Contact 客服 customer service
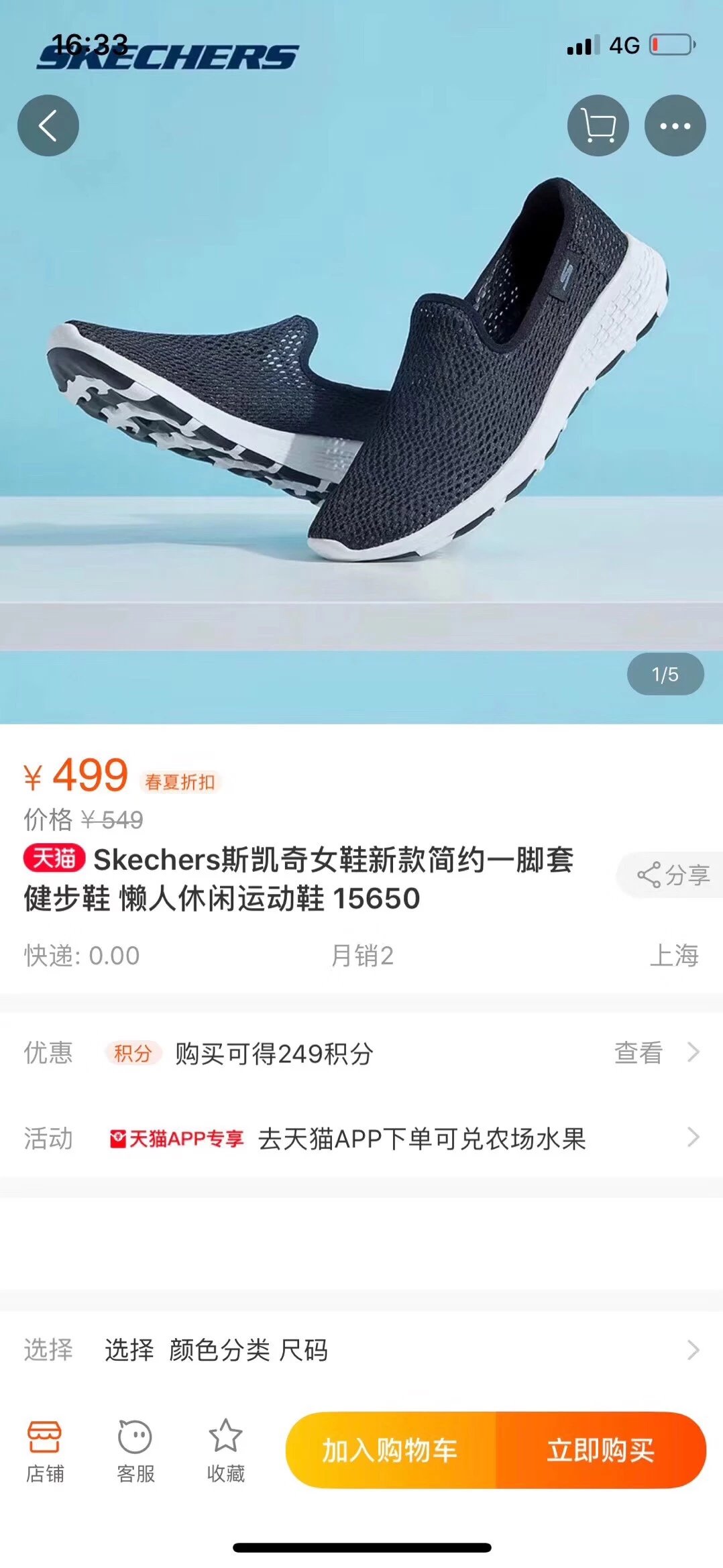Screen dimensions: 723x1568 click(x=135, y=1451)
